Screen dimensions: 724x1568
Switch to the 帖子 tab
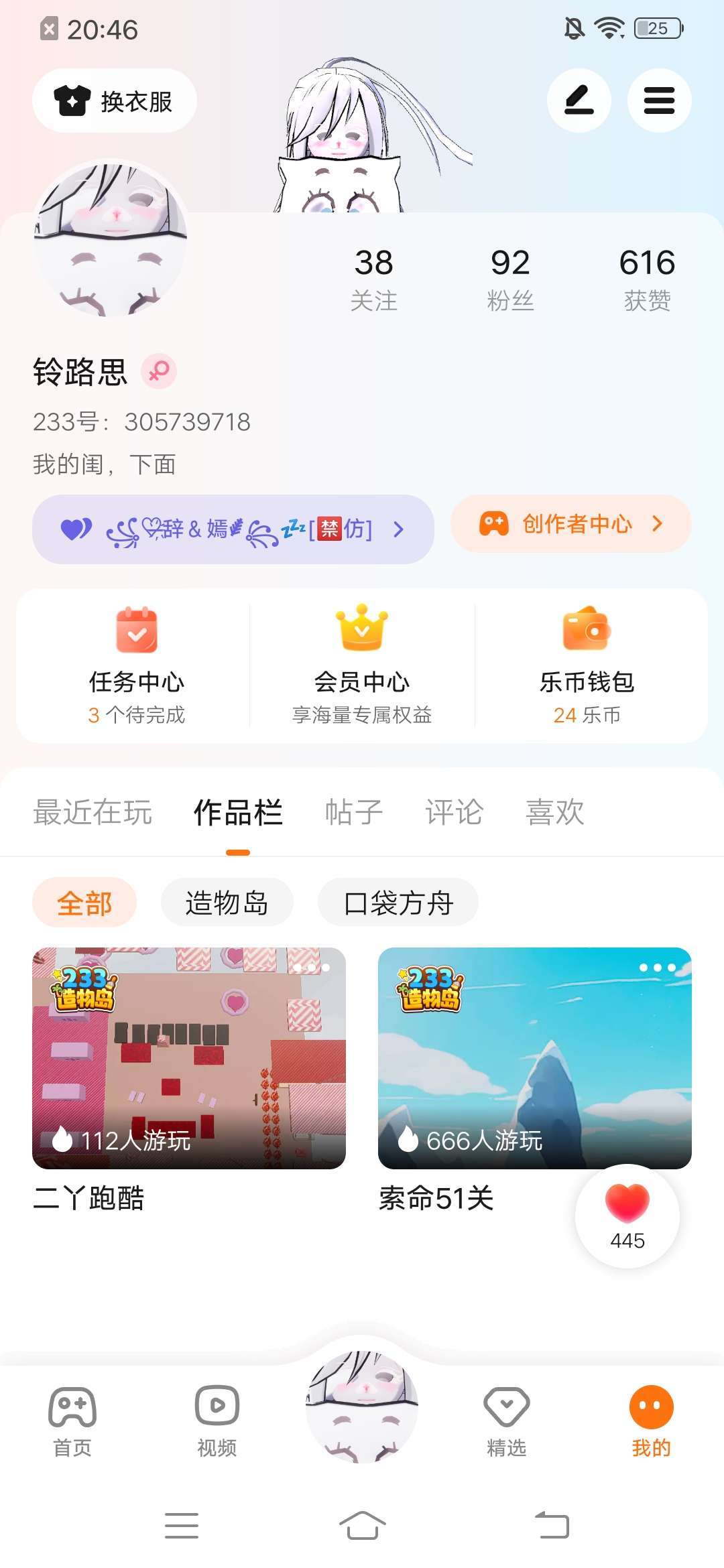353,812
